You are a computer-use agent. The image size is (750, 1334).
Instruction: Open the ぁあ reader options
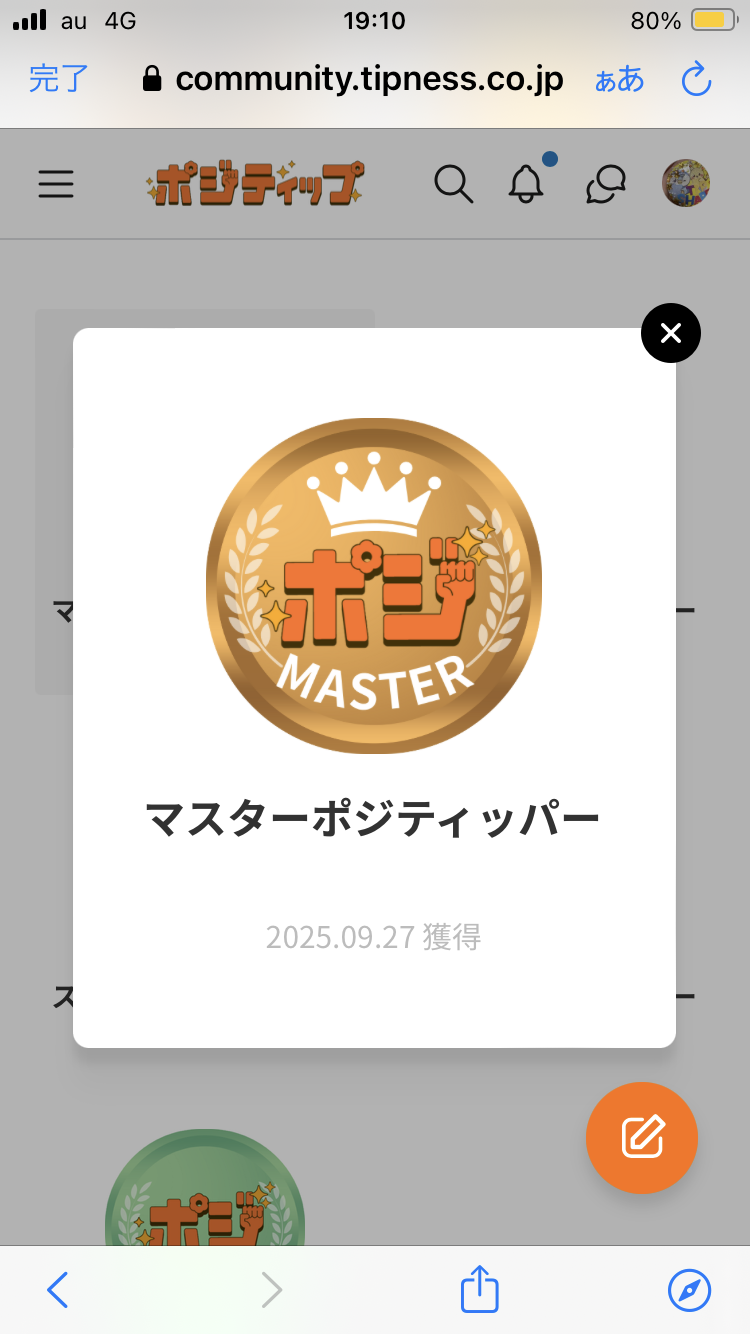tap(619, 79)
